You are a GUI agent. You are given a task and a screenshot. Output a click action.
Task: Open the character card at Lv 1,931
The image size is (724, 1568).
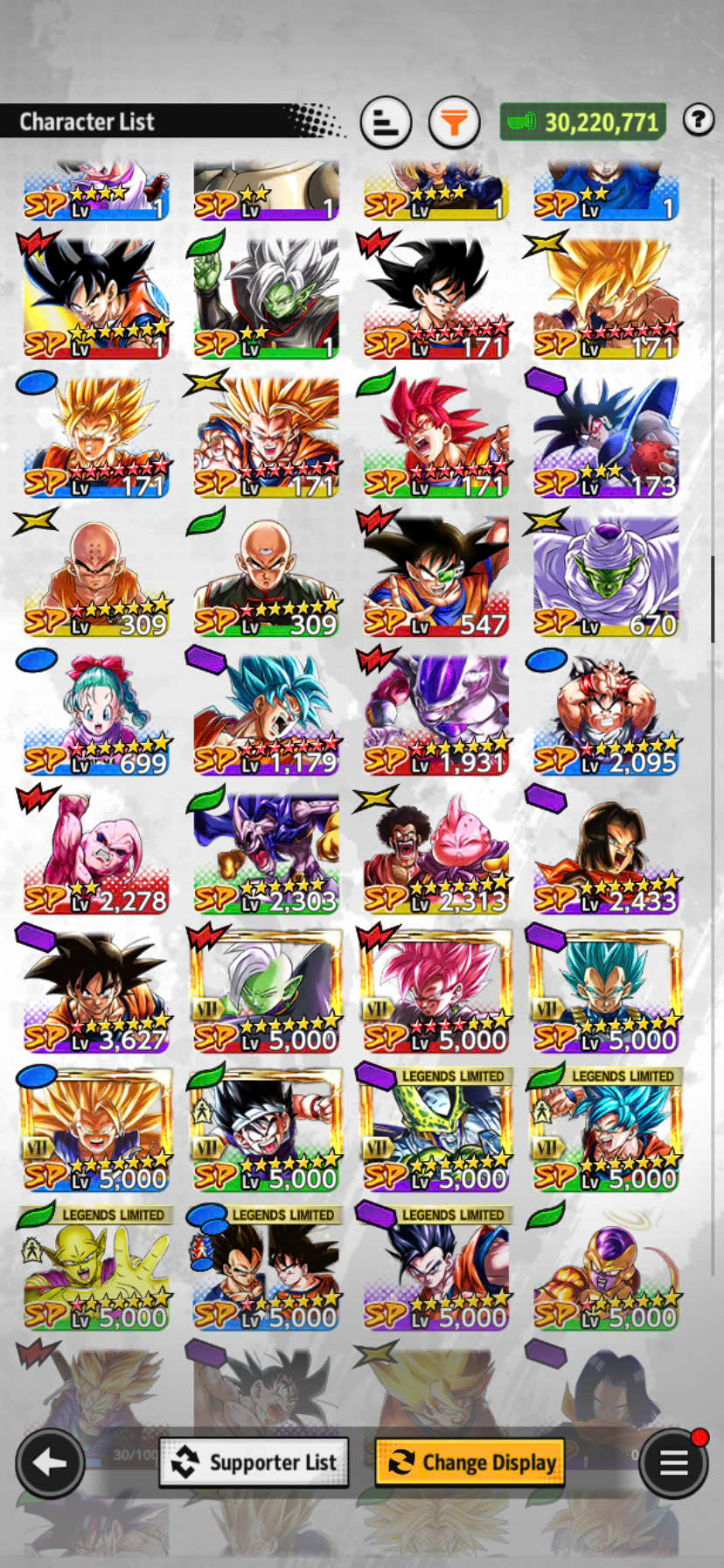tap(436, 715)
